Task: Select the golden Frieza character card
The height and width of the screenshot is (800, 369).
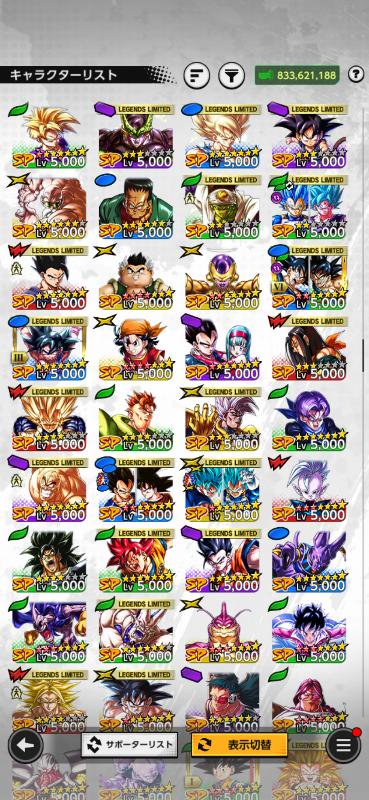Action: [223, 277]
